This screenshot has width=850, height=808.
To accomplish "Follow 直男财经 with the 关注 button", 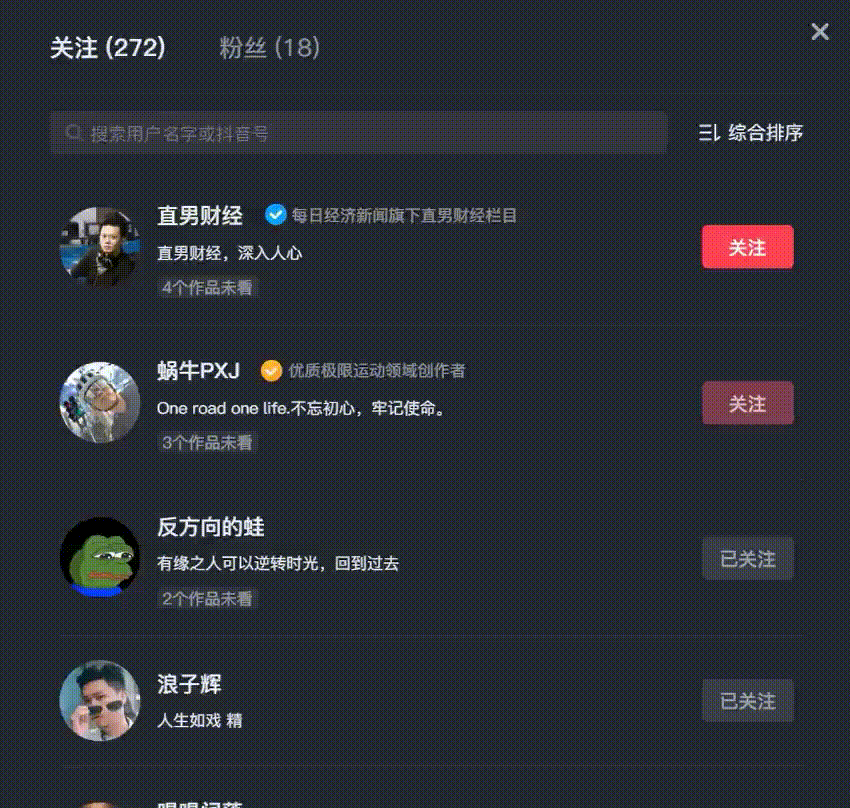I will (747, 247).
